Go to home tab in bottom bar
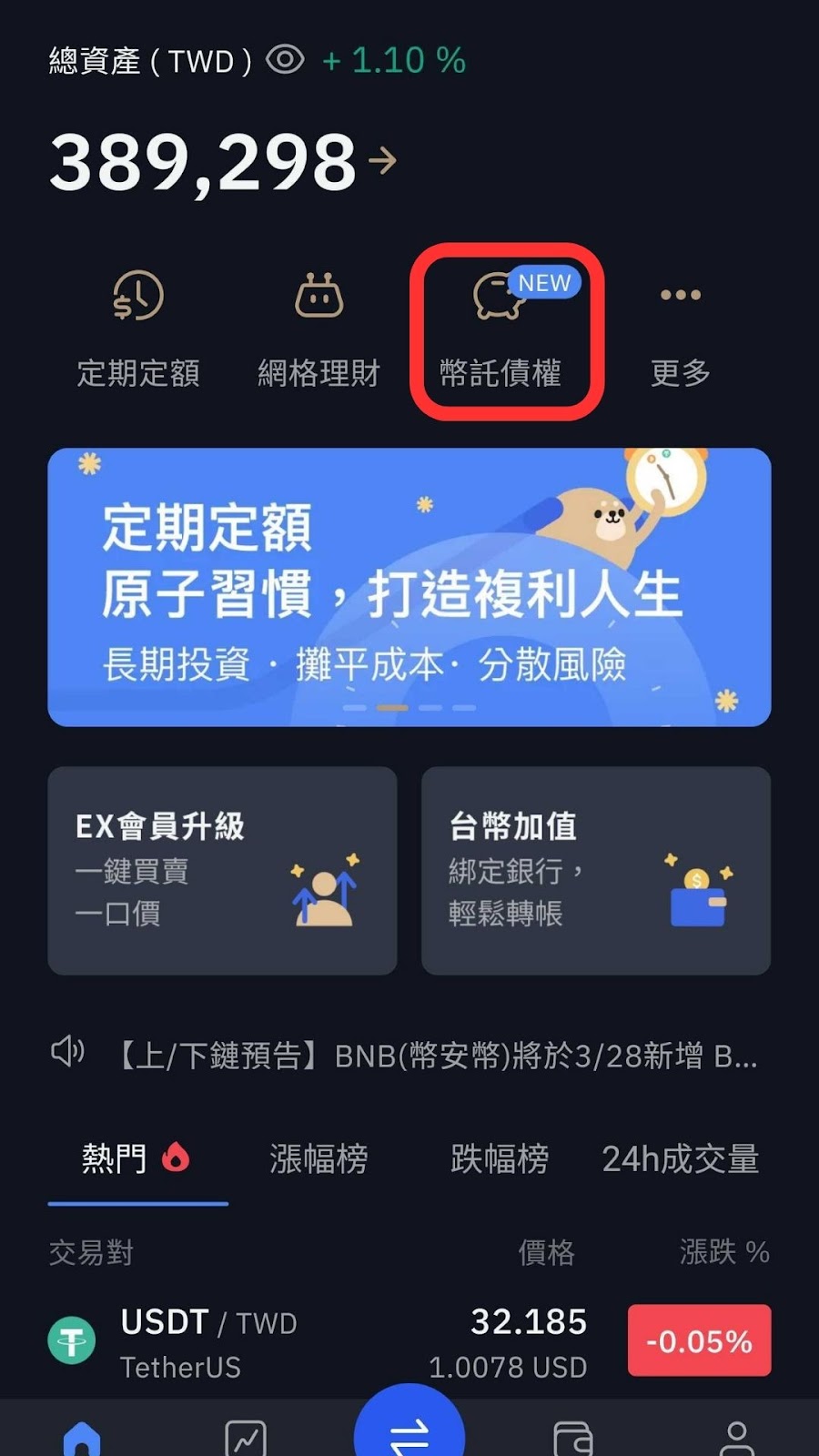Viewport: 819px width, 1456px height. [x=82, y=1436]
